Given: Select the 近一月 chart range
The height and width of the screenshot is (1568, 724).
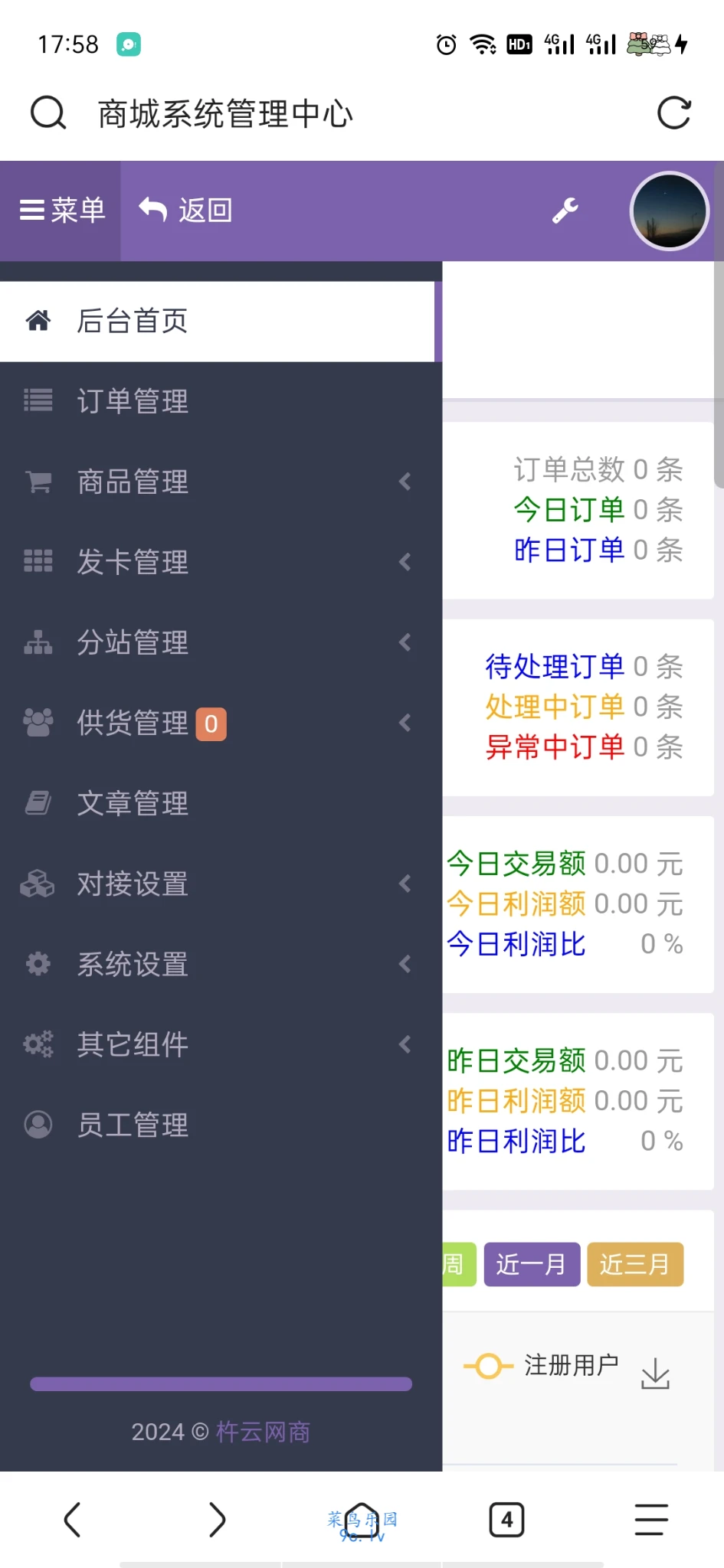Looking at the screenshot, I should pyautogui.click(x=531, y=1264).
